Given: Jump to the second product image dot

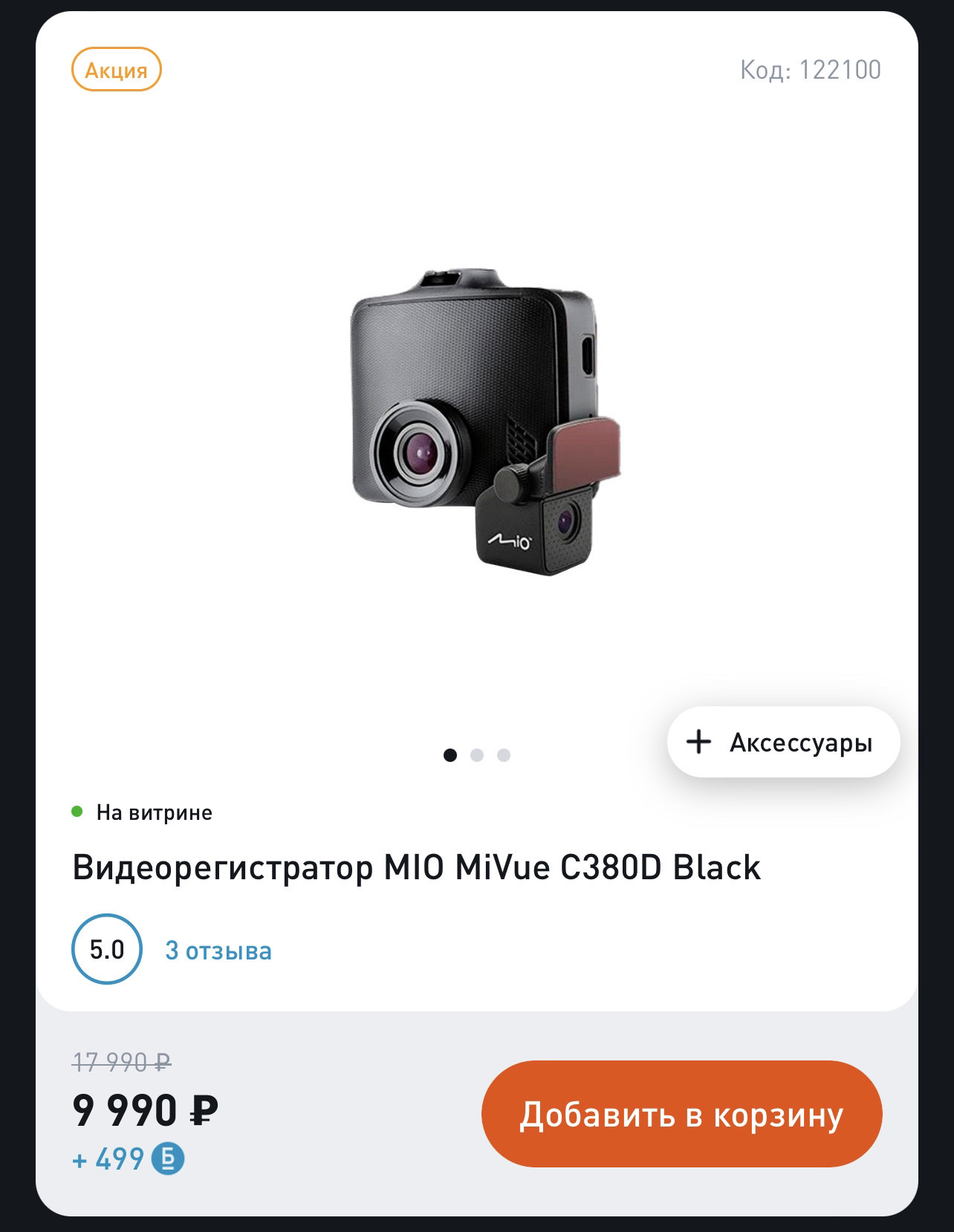Looking at the screenshot, I should [477, 755].
